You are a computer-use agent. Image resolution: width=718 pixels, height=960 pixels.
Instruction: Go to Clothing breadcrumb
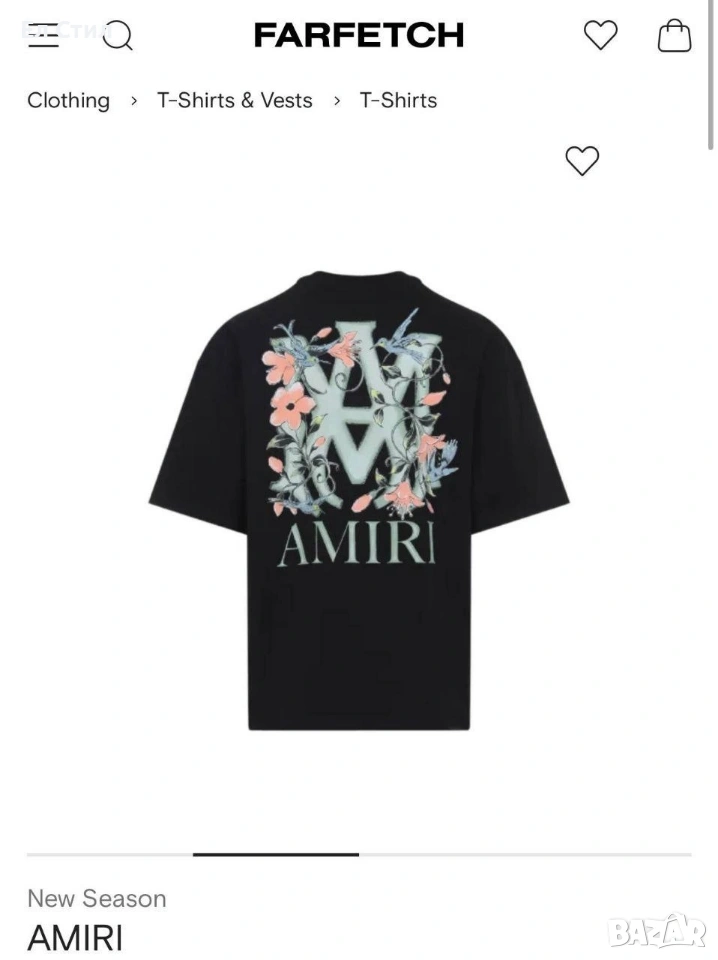point(68,100)
